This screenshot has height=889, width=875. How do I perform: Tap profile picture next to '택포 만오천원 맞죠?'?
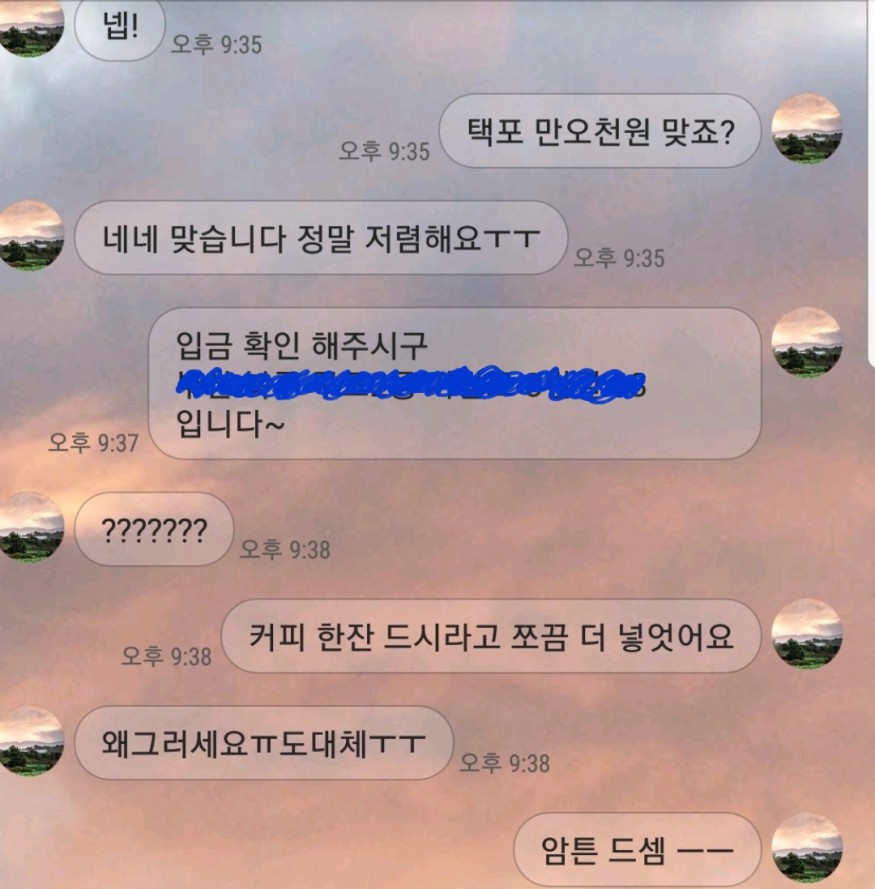(807, 129)
